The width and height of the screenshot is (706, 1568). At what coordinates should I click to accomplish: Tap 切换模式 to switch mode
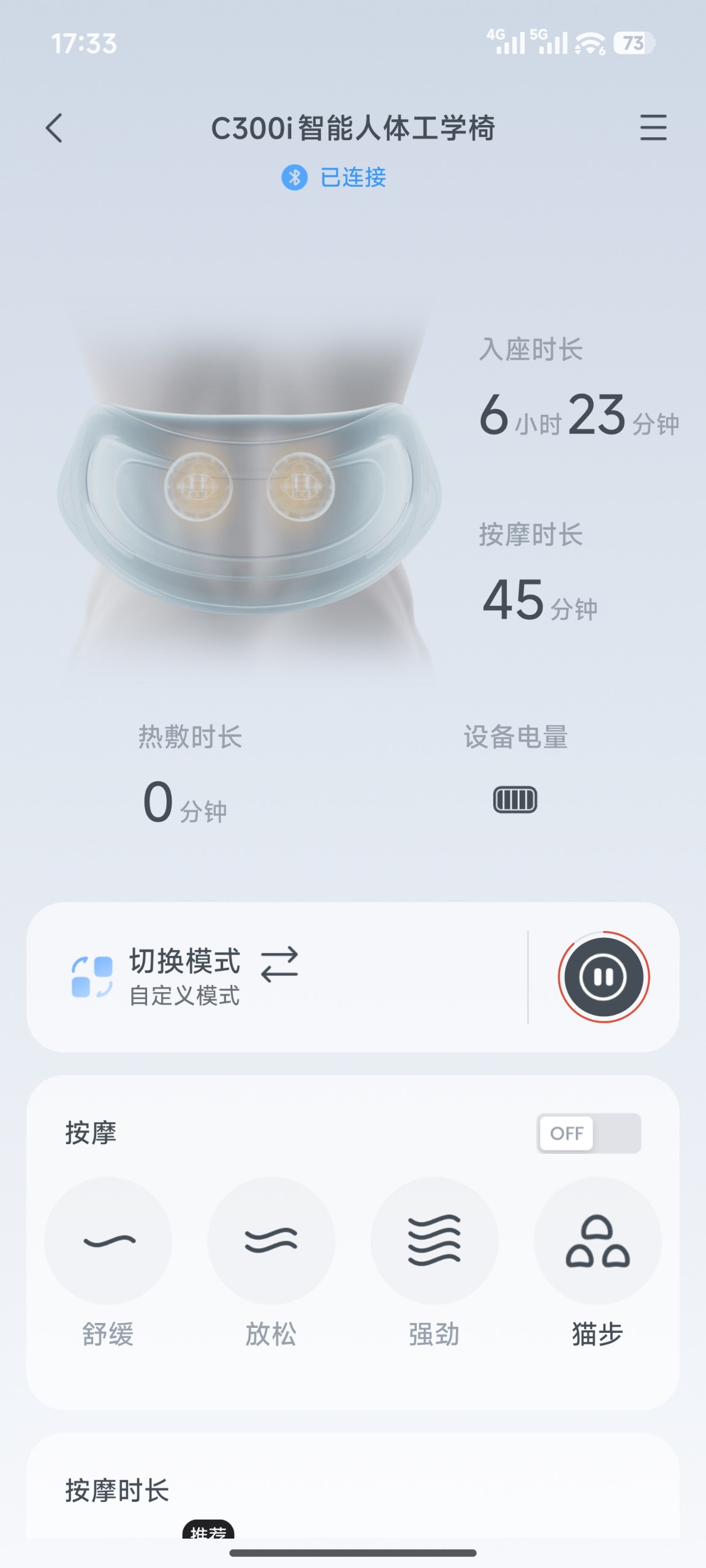click(x=185, y=976)
